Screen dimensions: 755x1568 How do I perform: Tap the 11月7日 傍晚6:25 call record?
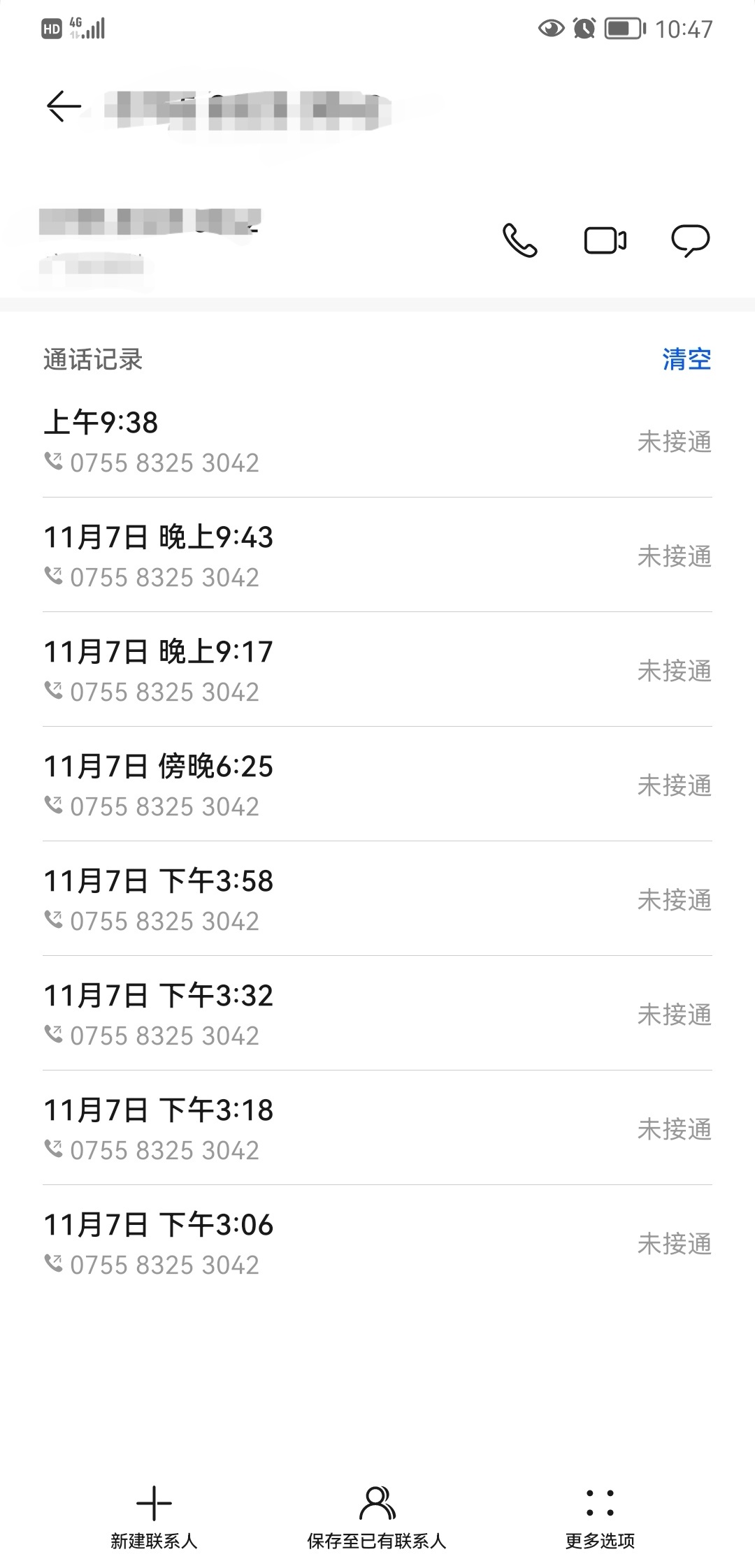(377, 785)
